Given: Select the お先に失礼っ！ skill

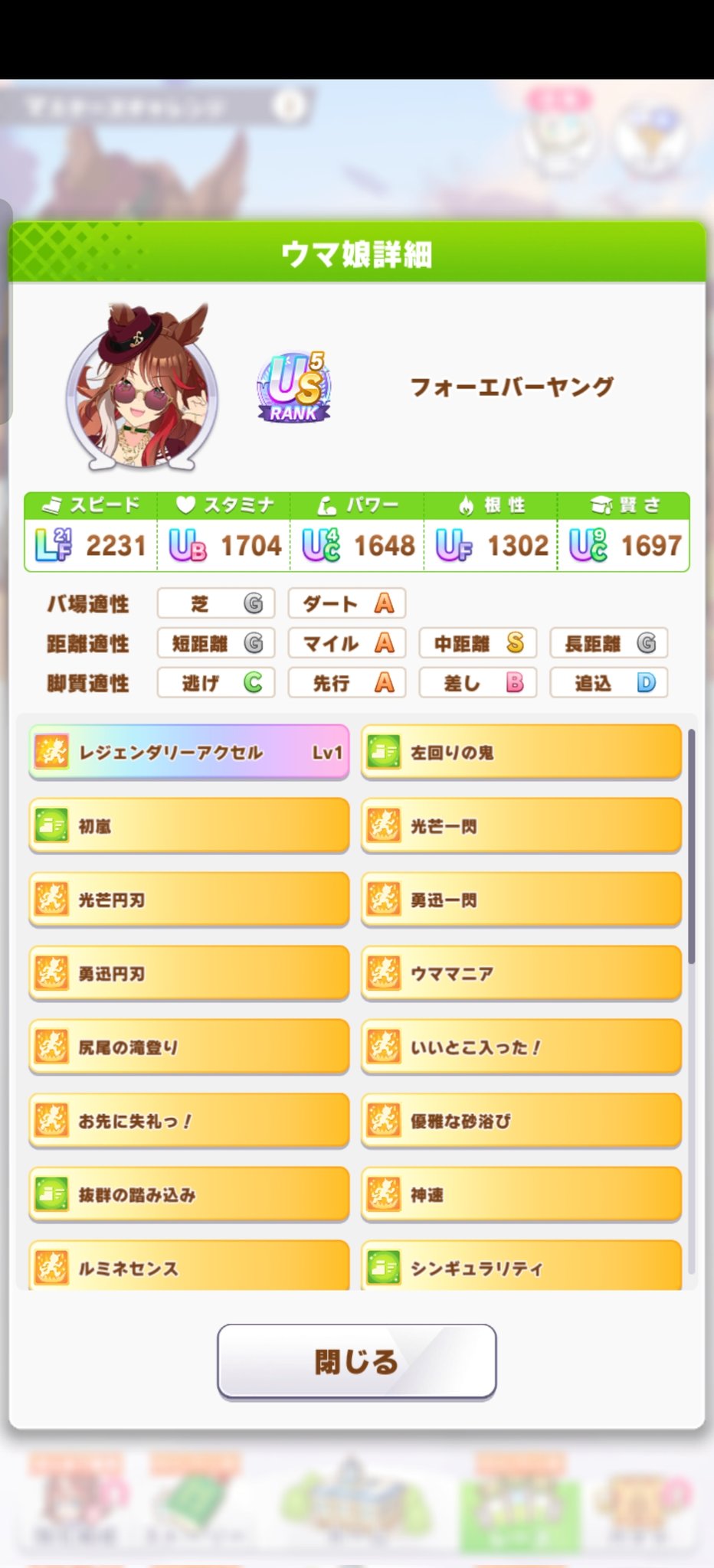Looking at the screenshot, I should [x=189, y=1121].
